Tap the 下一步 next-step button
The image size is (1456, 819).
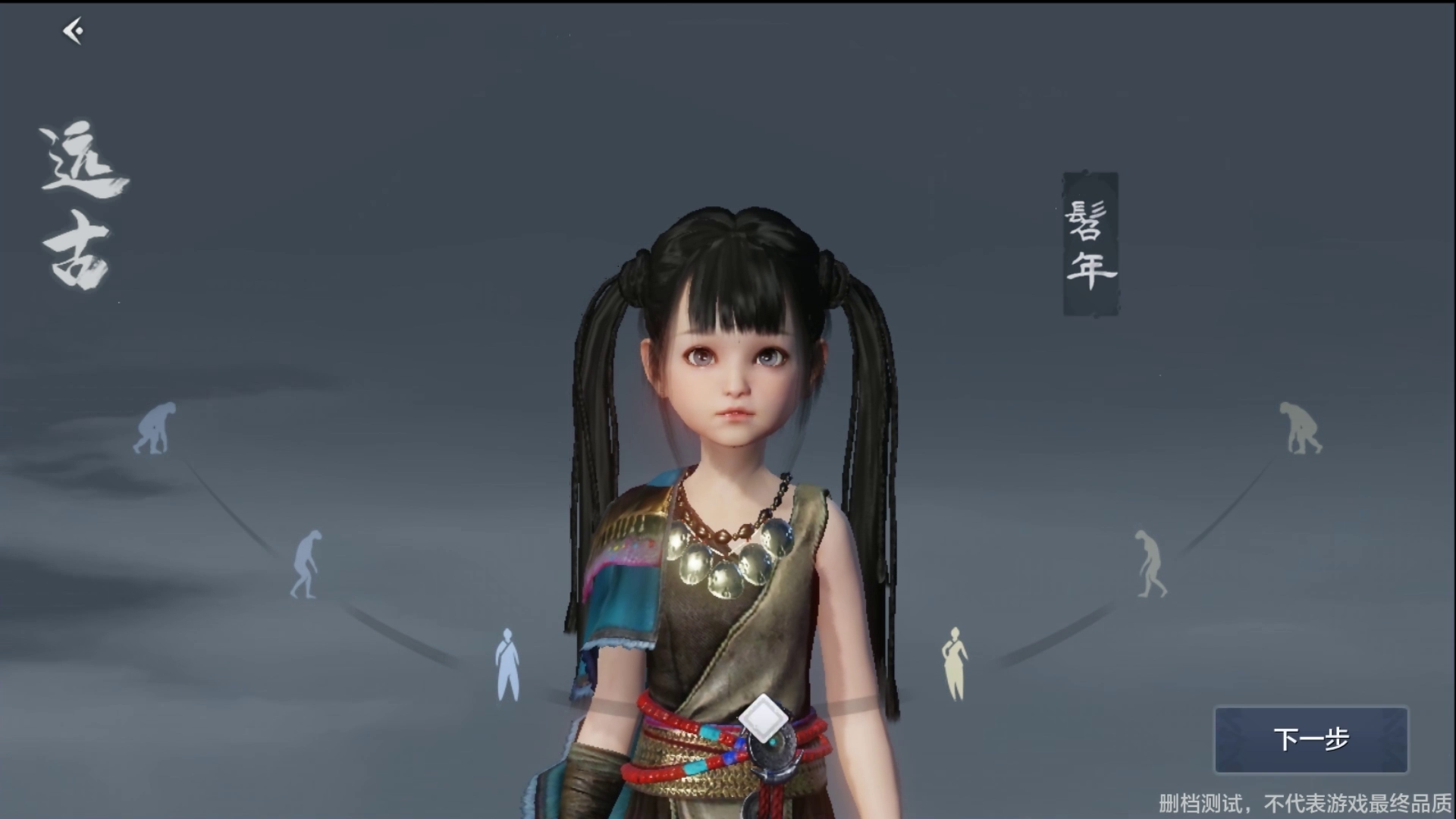point(1310,739)
